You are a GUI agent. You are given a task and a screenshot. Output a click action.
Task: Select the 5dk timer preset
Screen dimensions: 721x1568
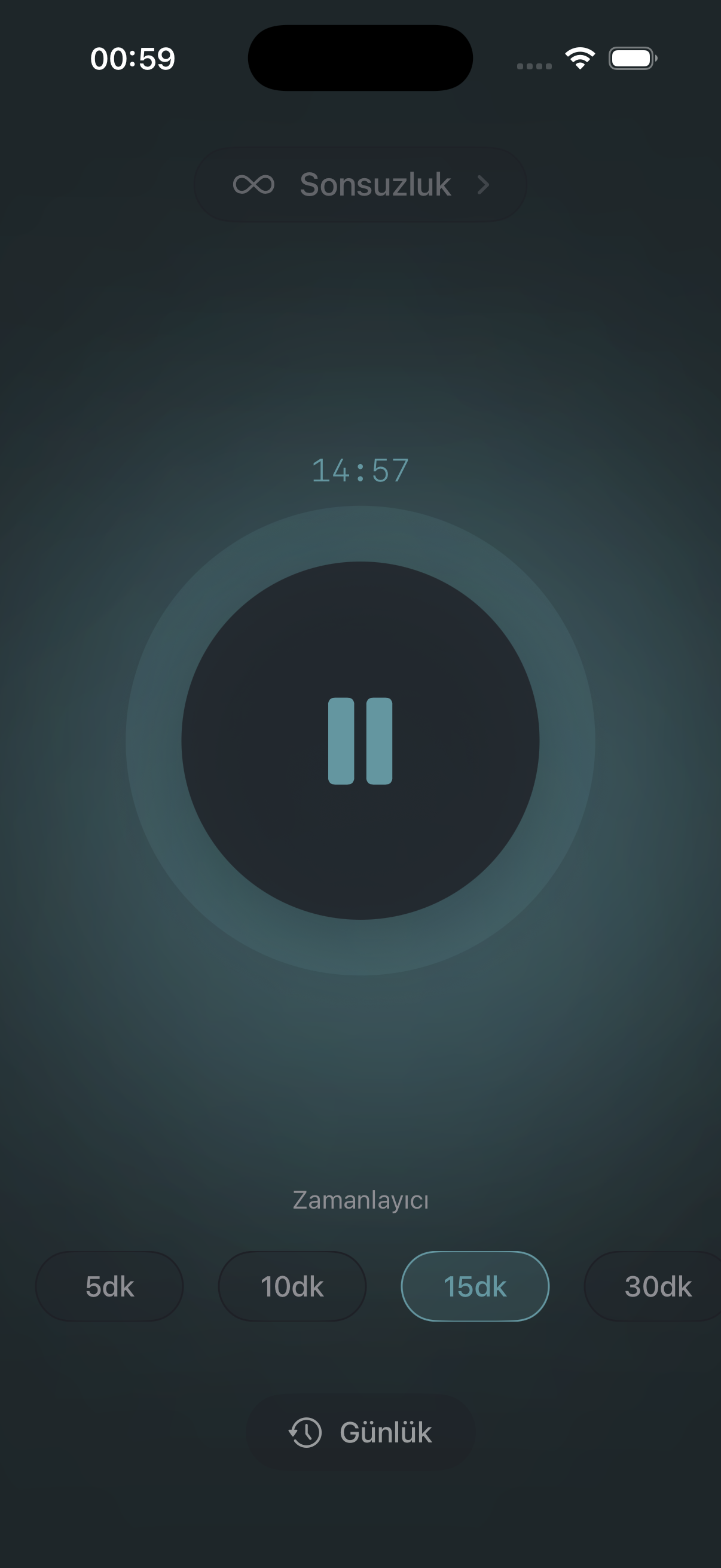pyautogui.click(x=109, y=1287)
